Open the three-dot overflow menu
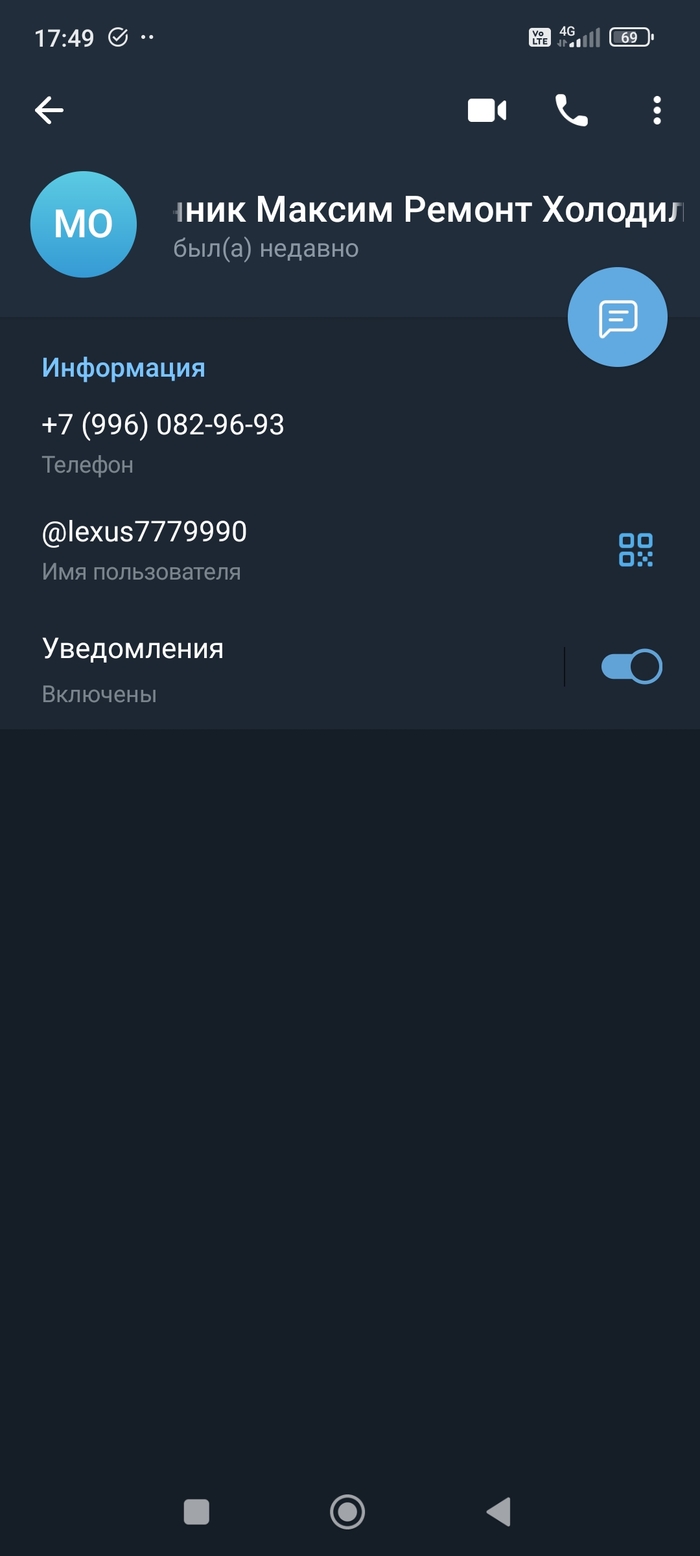700x1556 pixels. click(x=657, y=110)
